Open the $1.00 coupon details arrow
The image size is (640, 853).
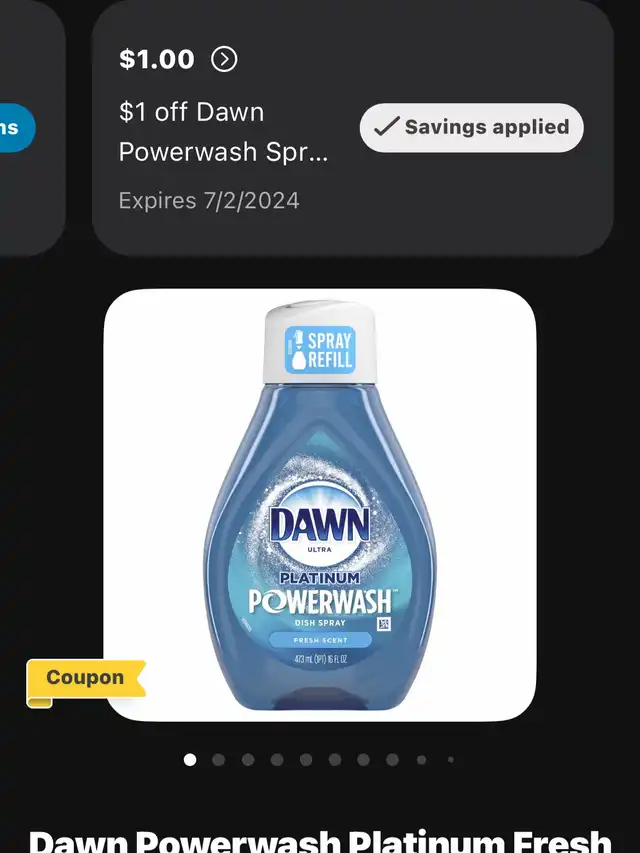click(224, 59)
